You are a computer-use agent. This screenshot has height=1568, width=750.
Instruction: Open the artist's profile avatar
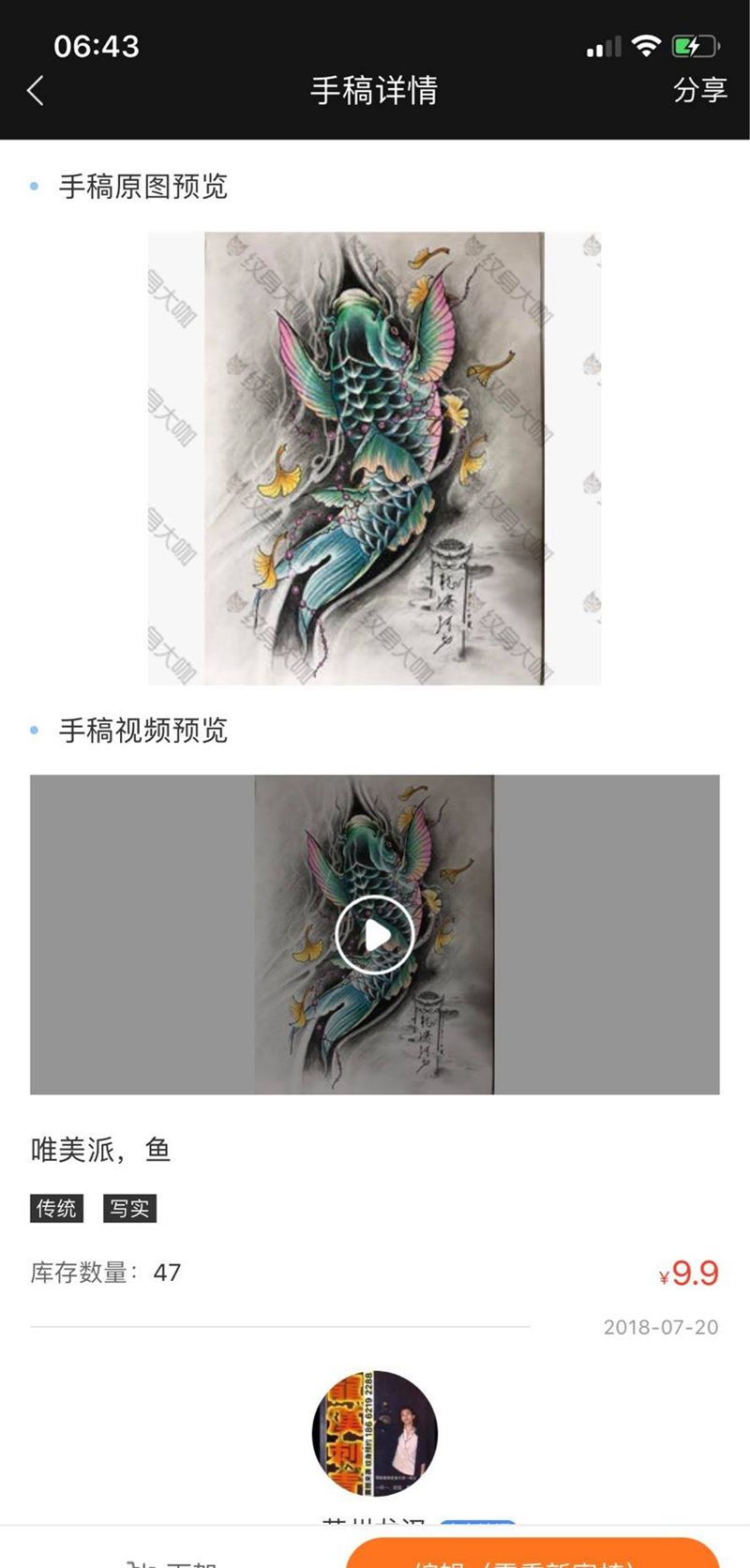(x=374, y=1432)
